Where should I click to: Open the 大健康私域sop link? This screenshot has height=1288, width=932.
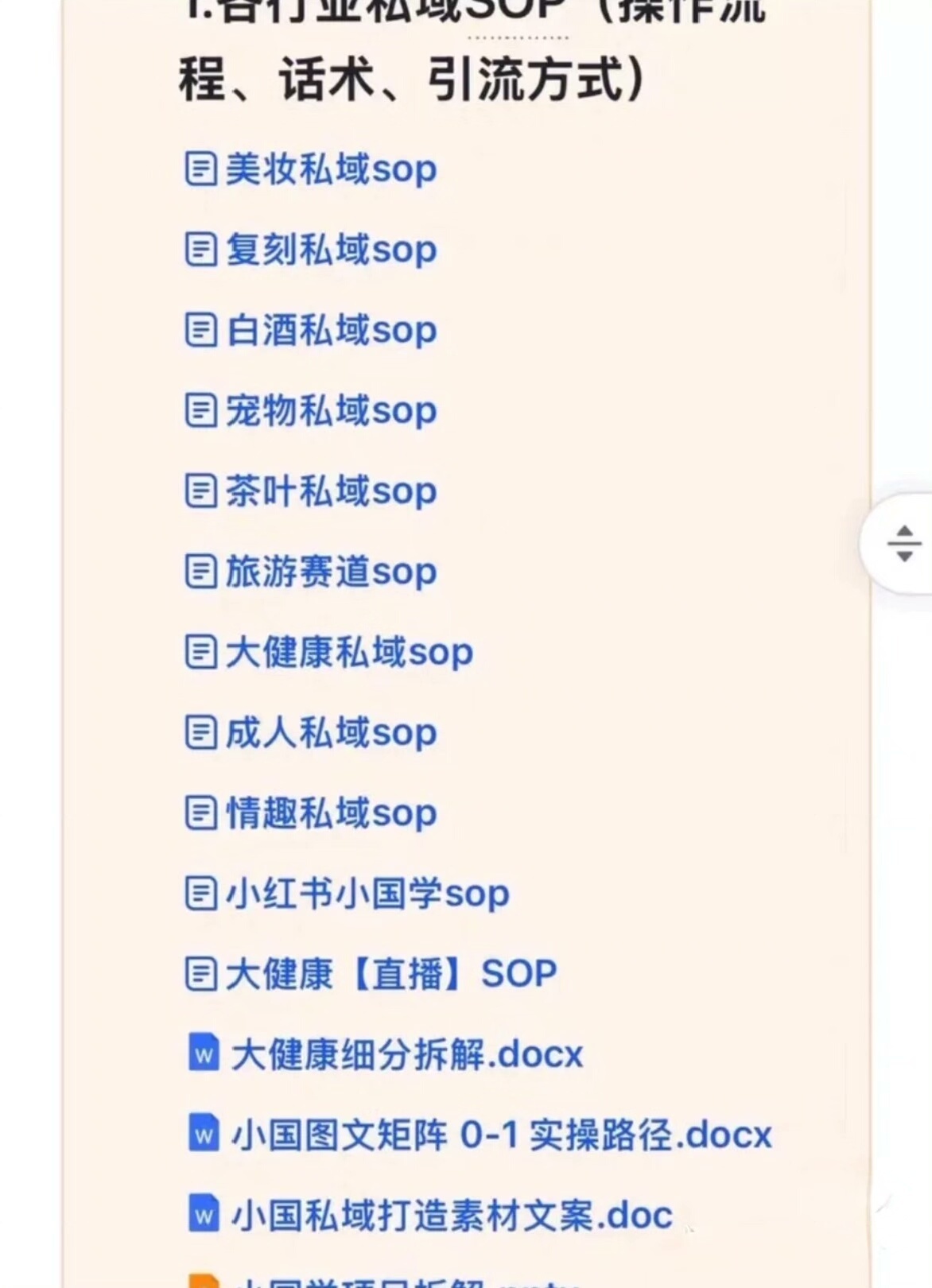tap(348, 652)
